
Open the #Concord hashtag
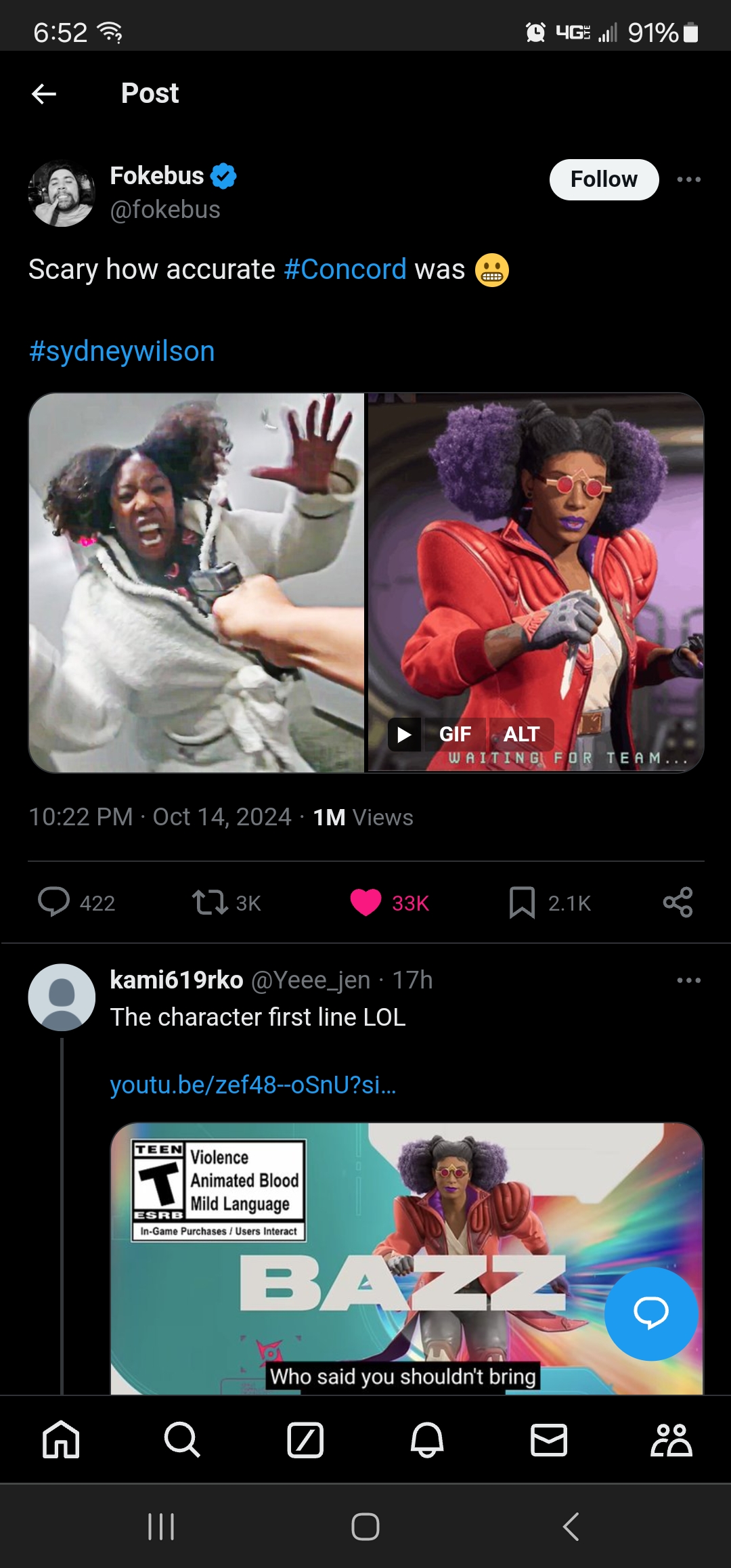click(345, 269)
